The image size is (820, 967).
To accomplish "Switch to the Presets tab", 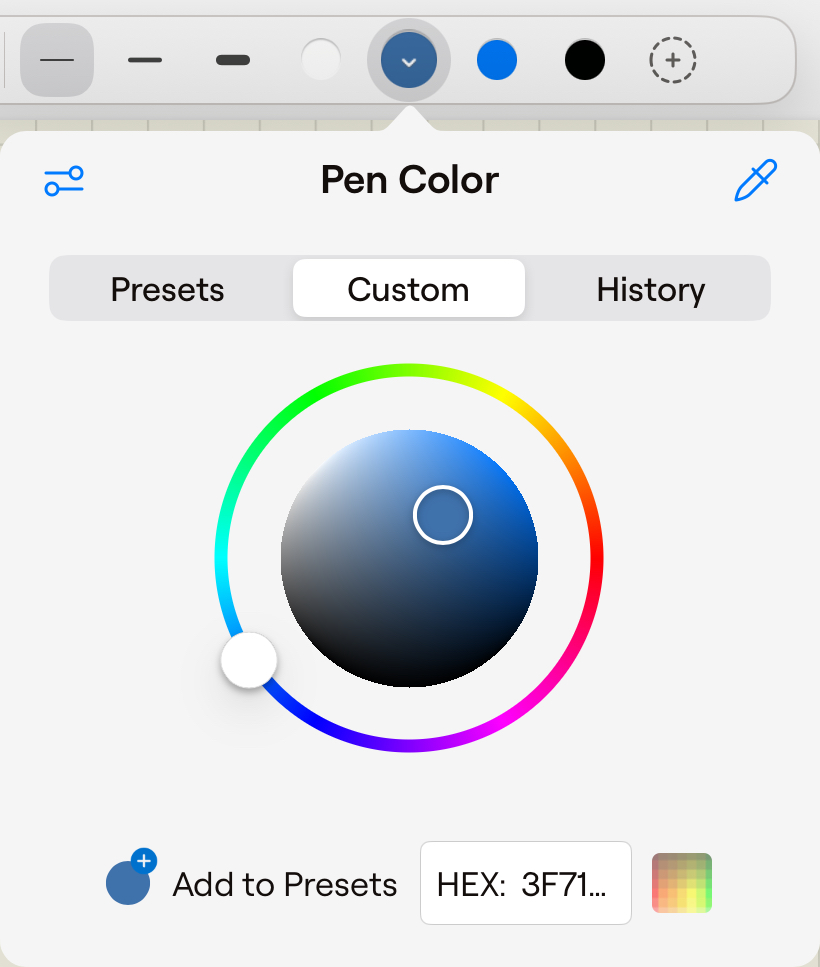I will 168,289.
